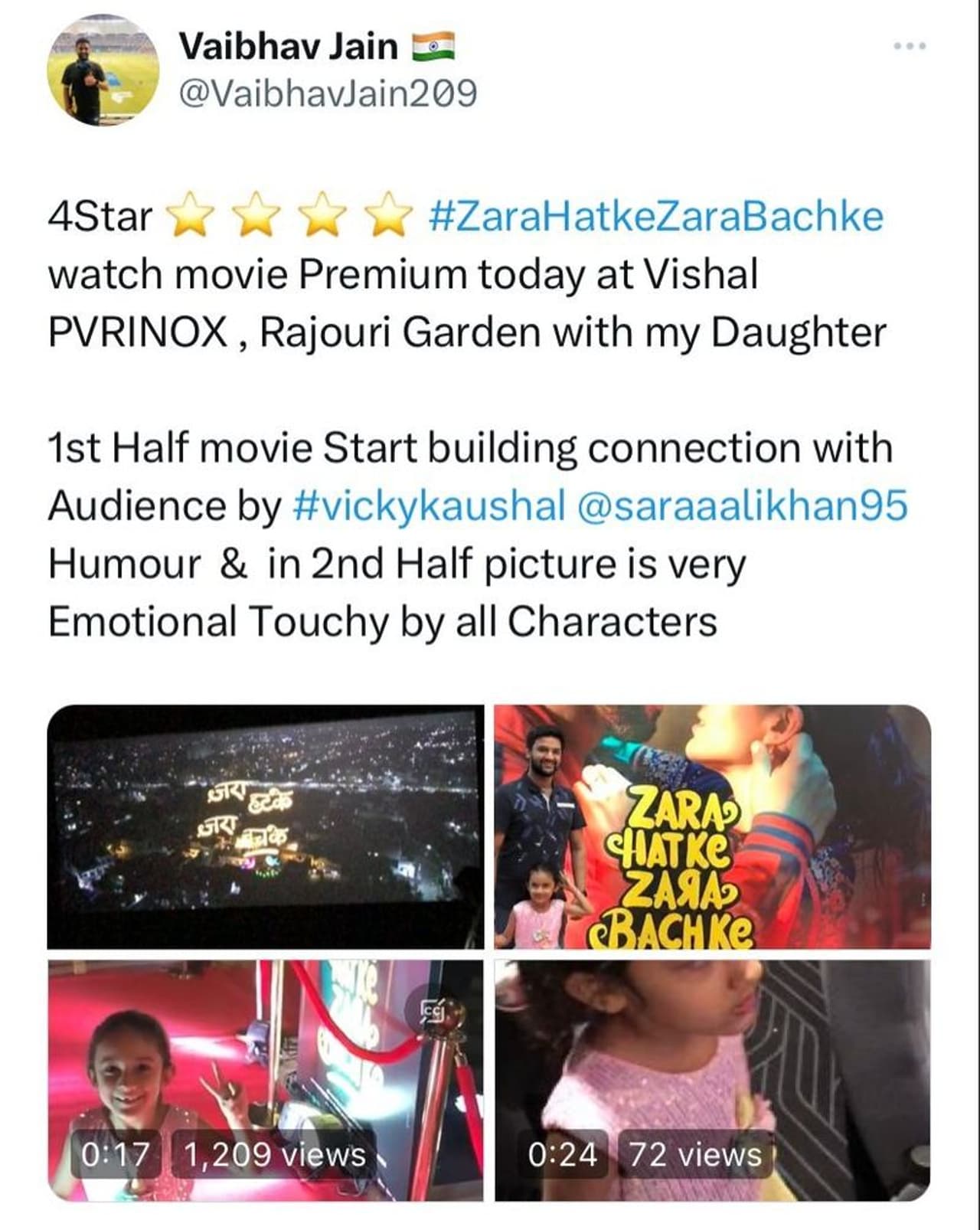Image resolution: width=980 pixels, height=1230 pixels.
Task: Open the @saraaalikhan95 mention
Action: 740,506
